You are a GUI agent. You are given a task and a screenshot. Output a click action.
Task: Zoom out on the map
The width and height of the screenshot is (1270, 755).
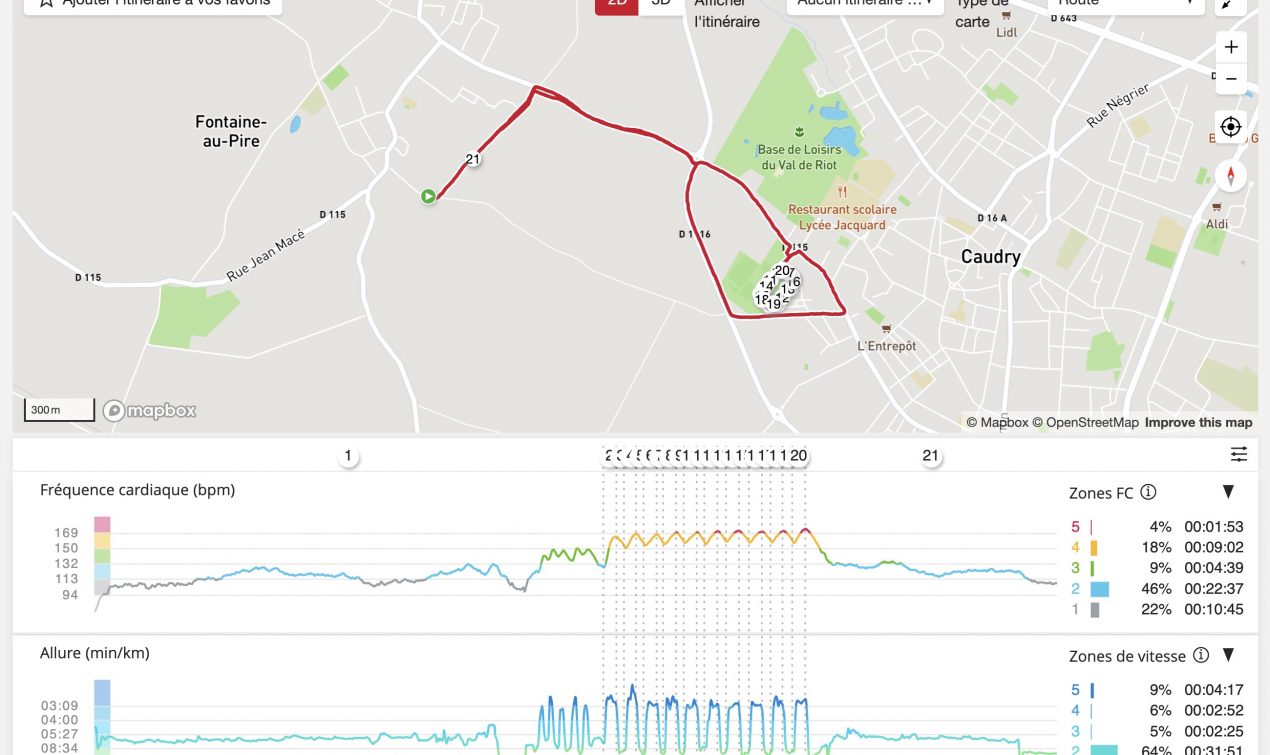click(1231, 79)
